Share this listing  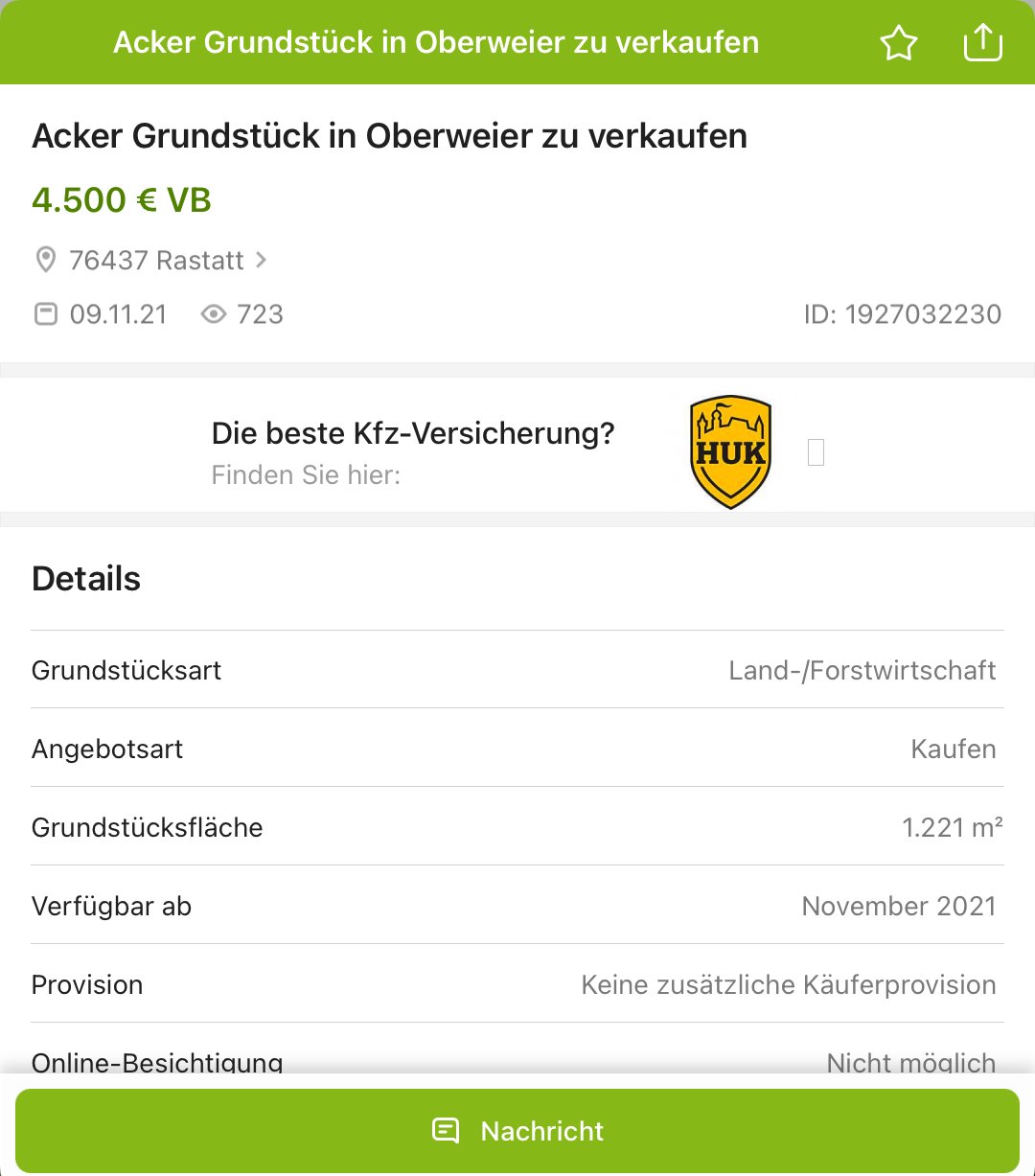(x=982, y=43)
